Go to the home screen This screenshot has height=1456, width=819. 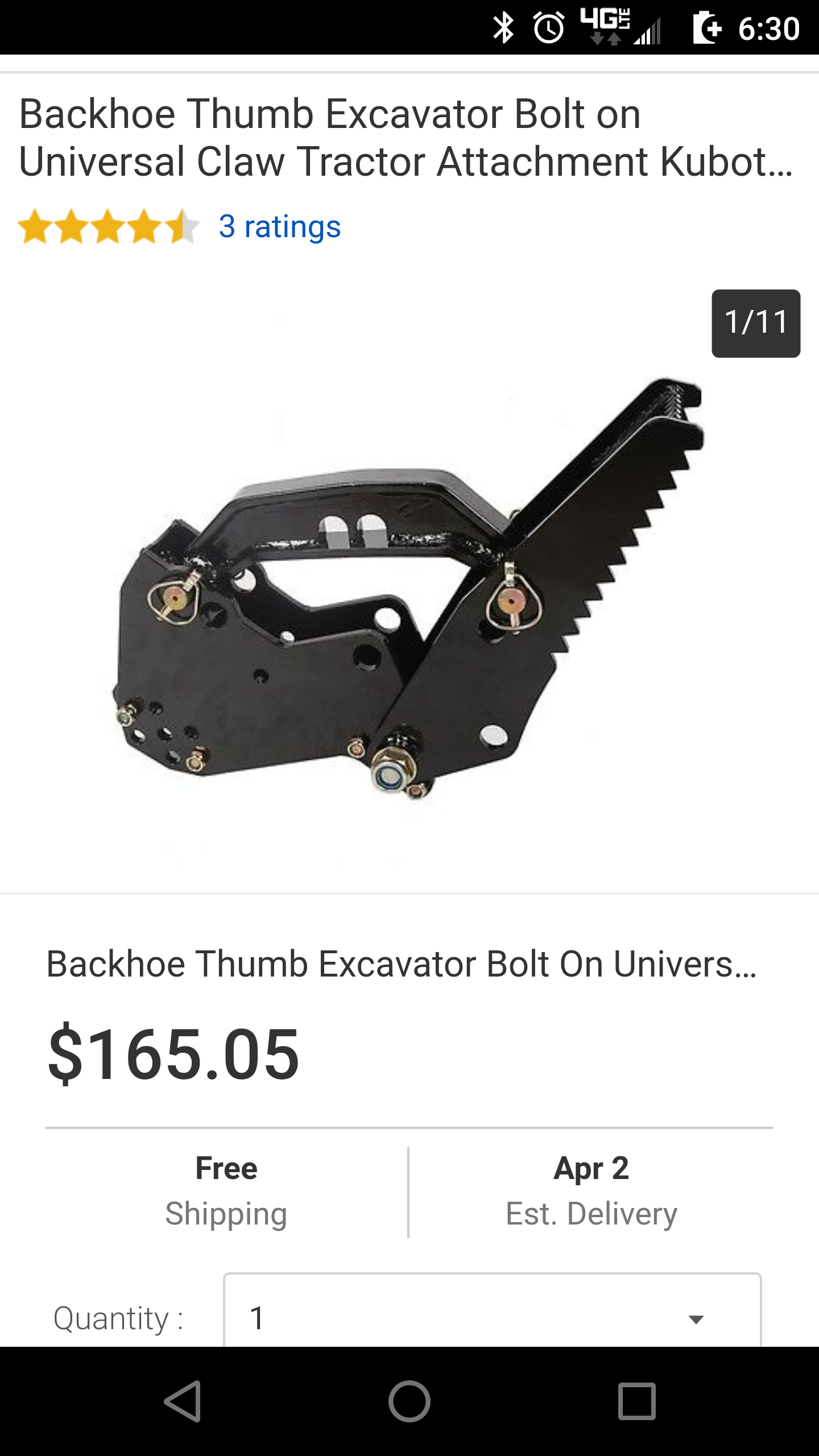409,1401
